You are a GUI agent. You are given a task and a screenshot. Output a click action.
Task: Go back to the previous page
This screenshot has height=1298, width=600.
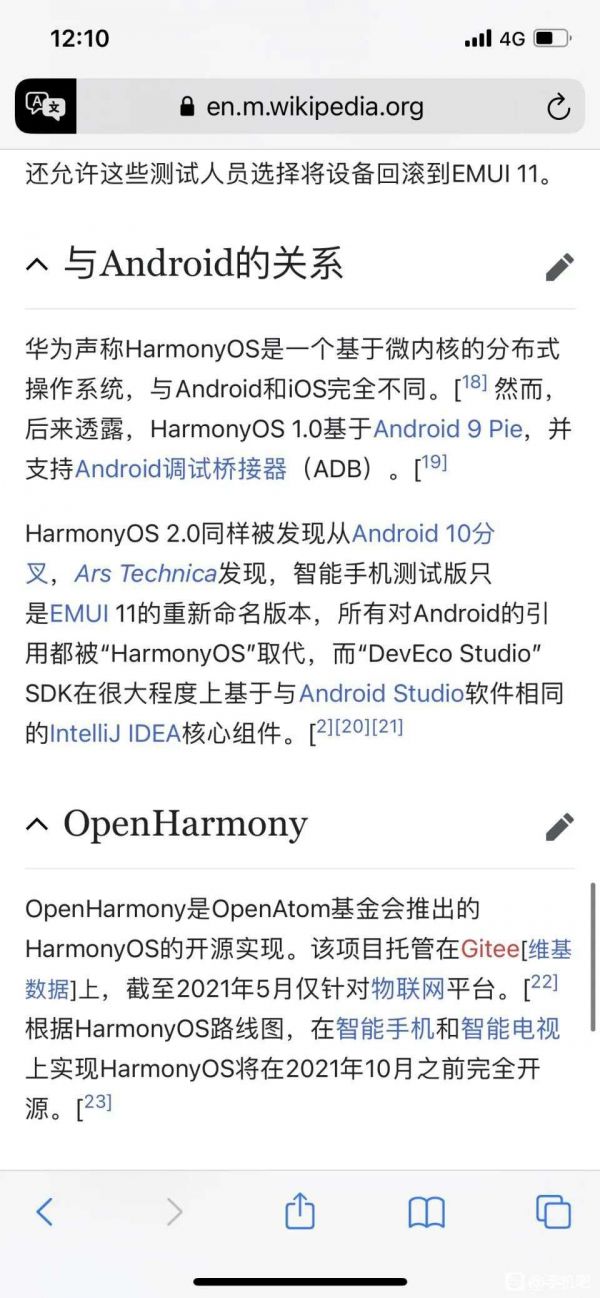(x=44, y=1212)
